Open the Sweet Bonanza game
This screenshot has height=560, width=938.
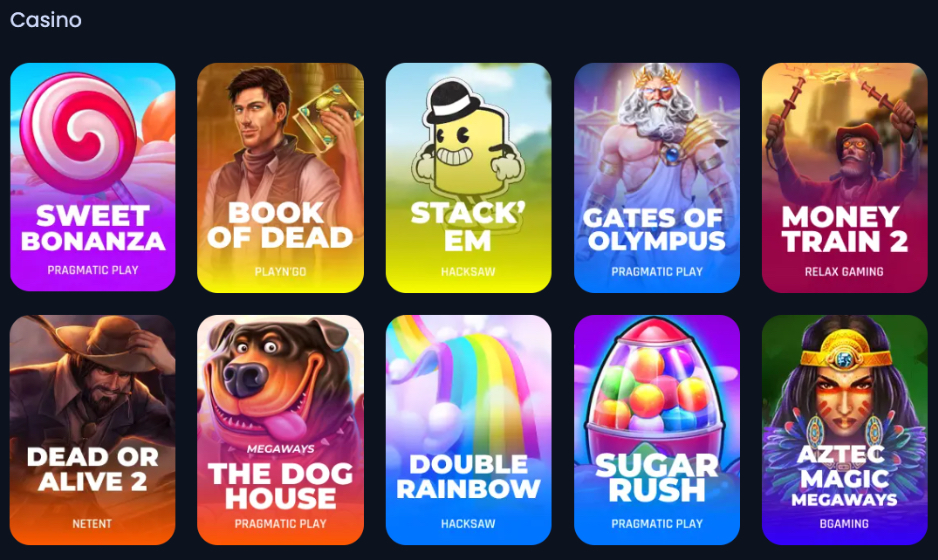(93, 177)
